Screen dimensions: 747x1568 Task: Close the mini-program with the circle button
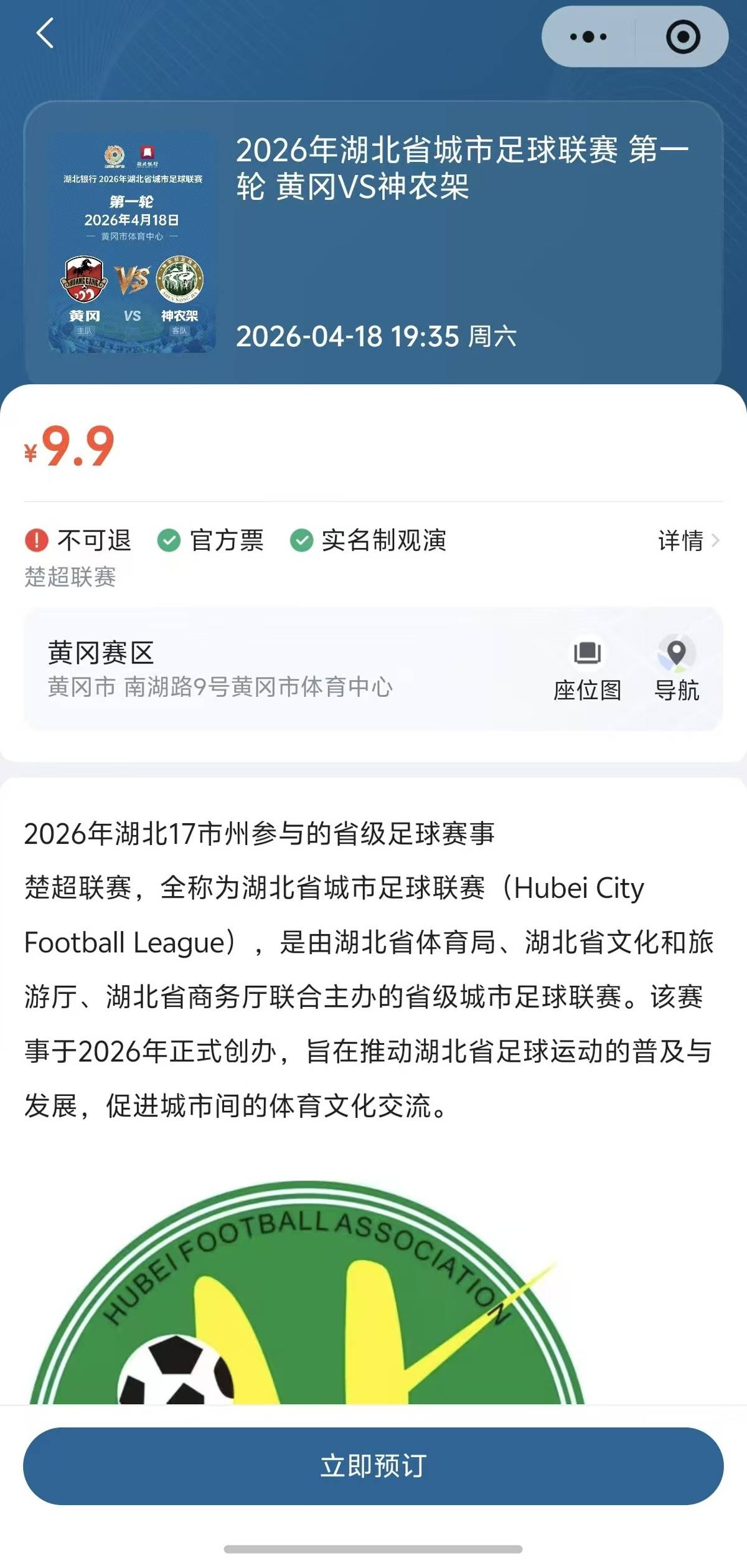[683, 37]
